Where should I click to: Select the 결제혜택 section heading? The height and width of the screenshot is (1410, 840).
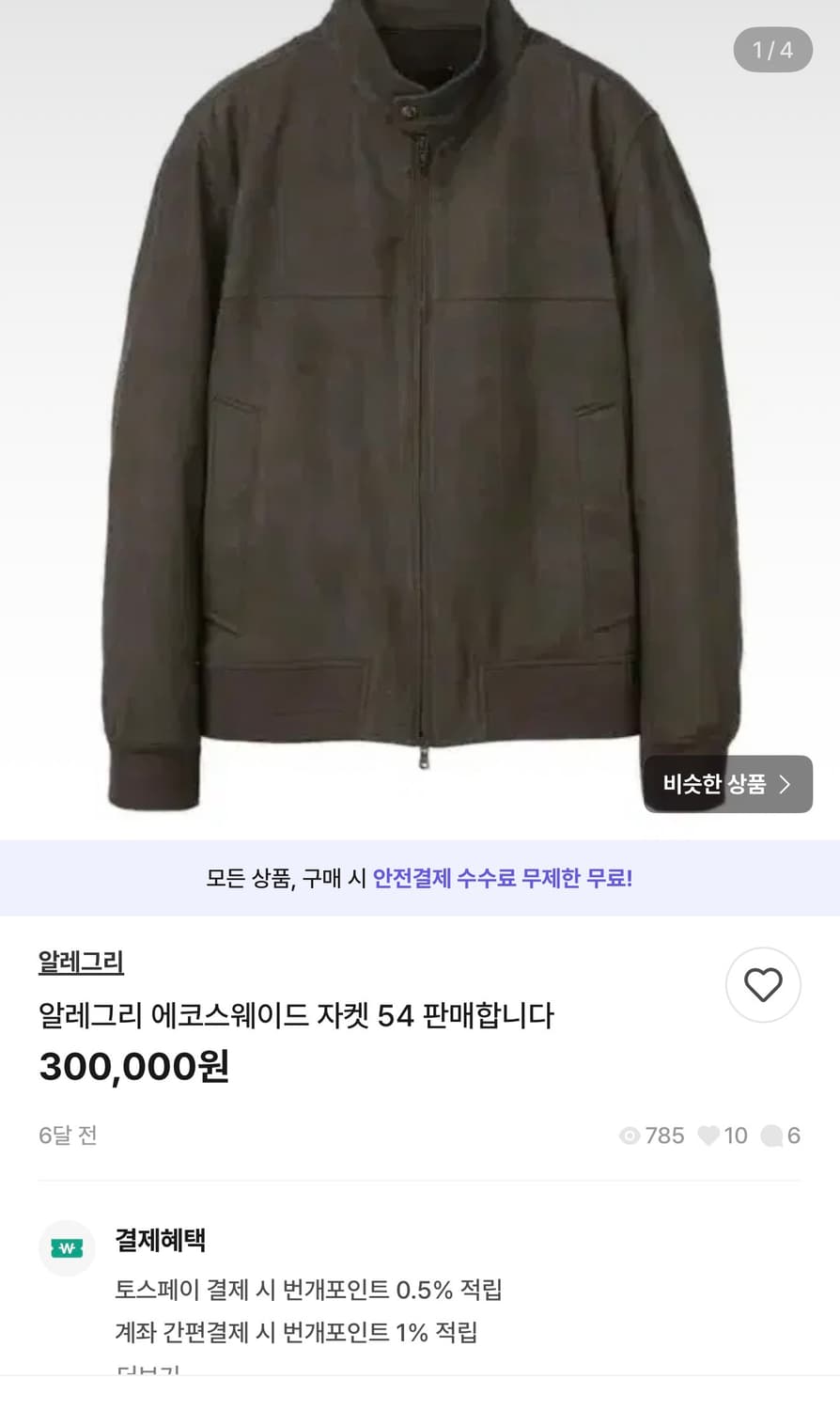pyautogui.click(x=161, y=1241)
